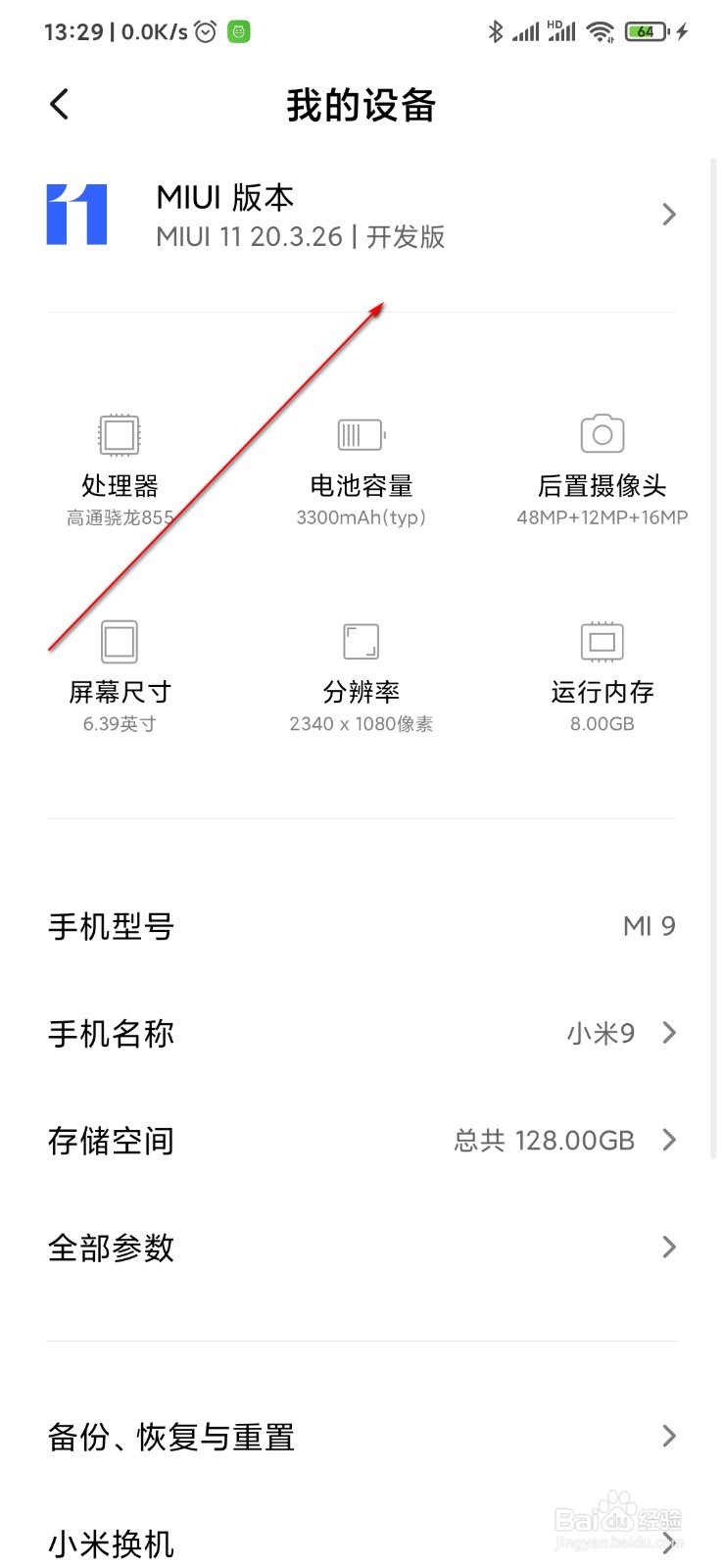The height and width of the screenshot is (1568, 723).
Task: Go back from 我的设备 page
Action: tap(60, 104)
